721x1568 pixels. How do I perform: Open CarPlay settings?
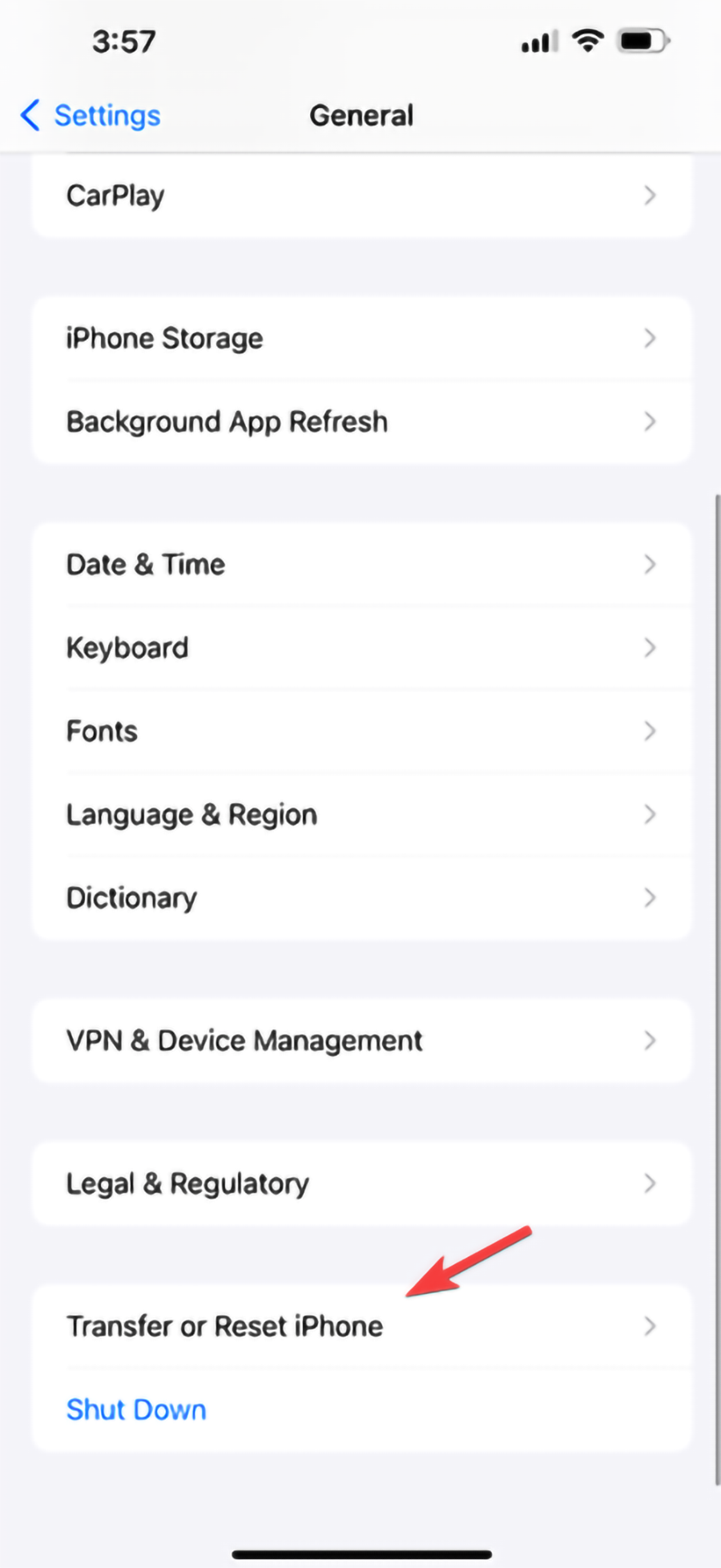[x=361, y=195]
